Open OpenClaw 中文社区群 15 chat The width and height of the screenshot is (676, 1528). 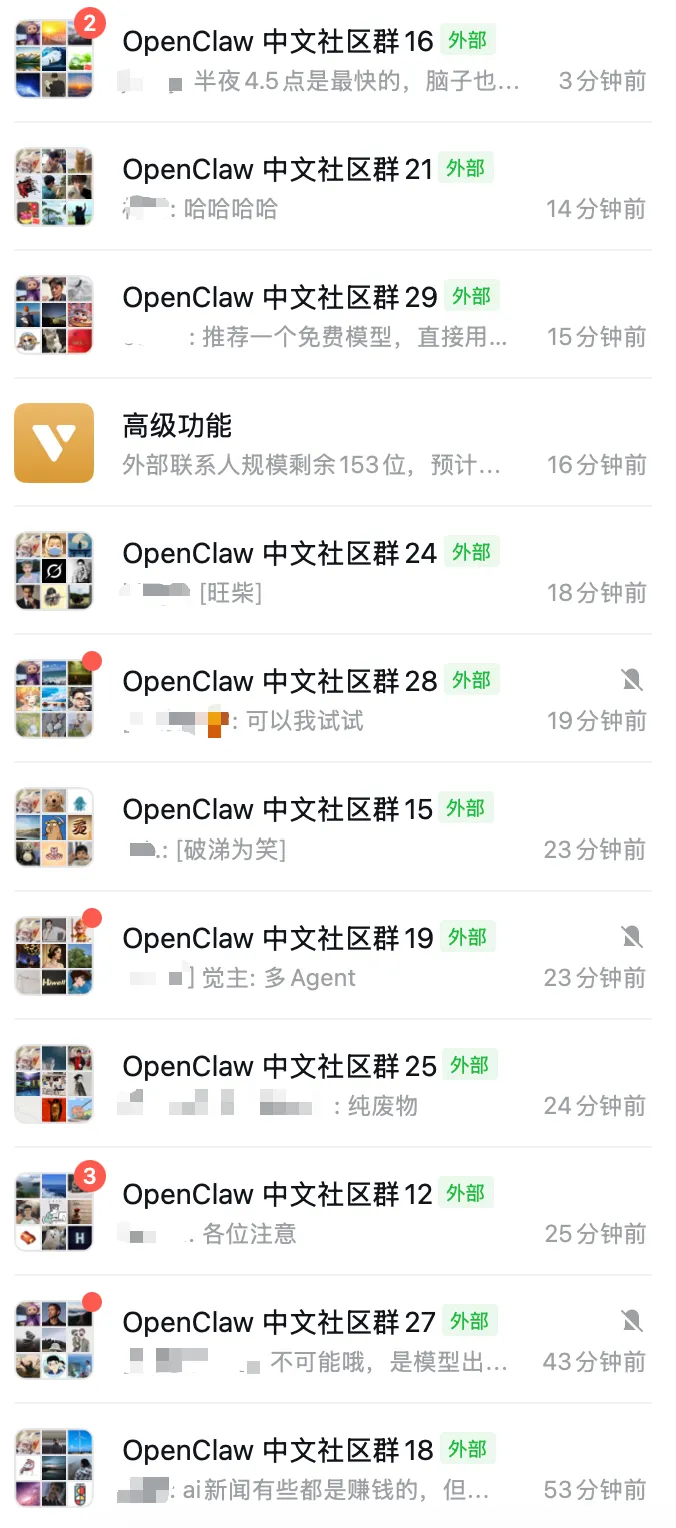point(330,828)
